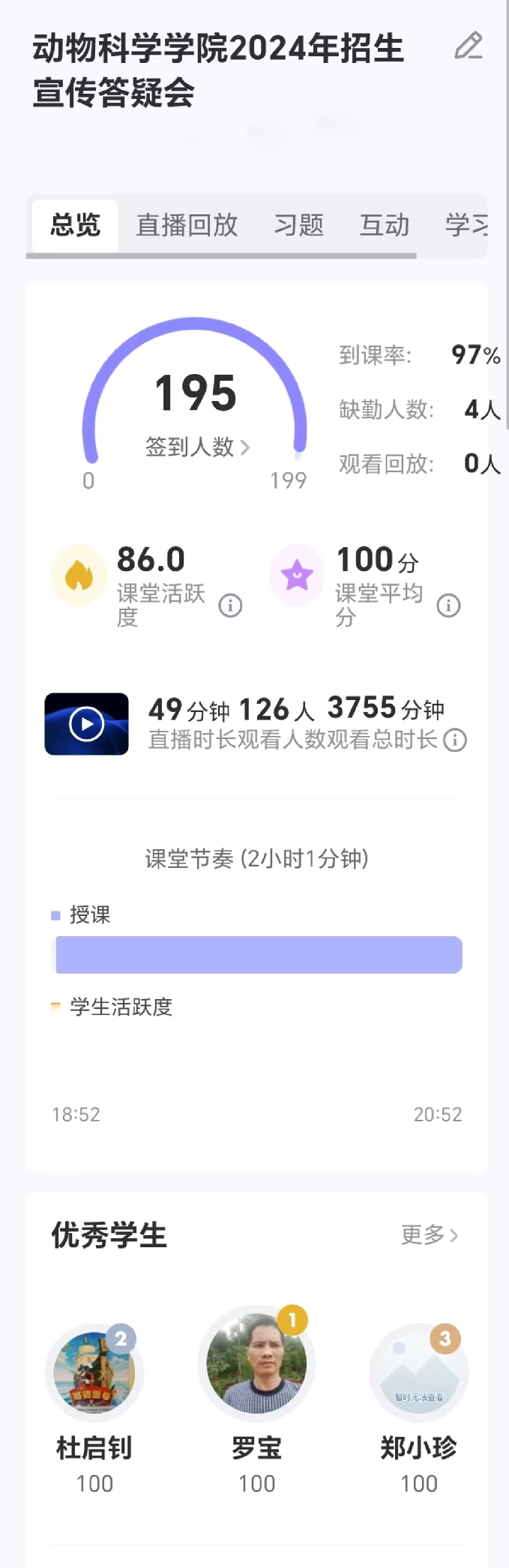Image resolution: width=509 pixels, height=1568 pixels.
Task: Select the 互动 tab
Action: (384, 225)
